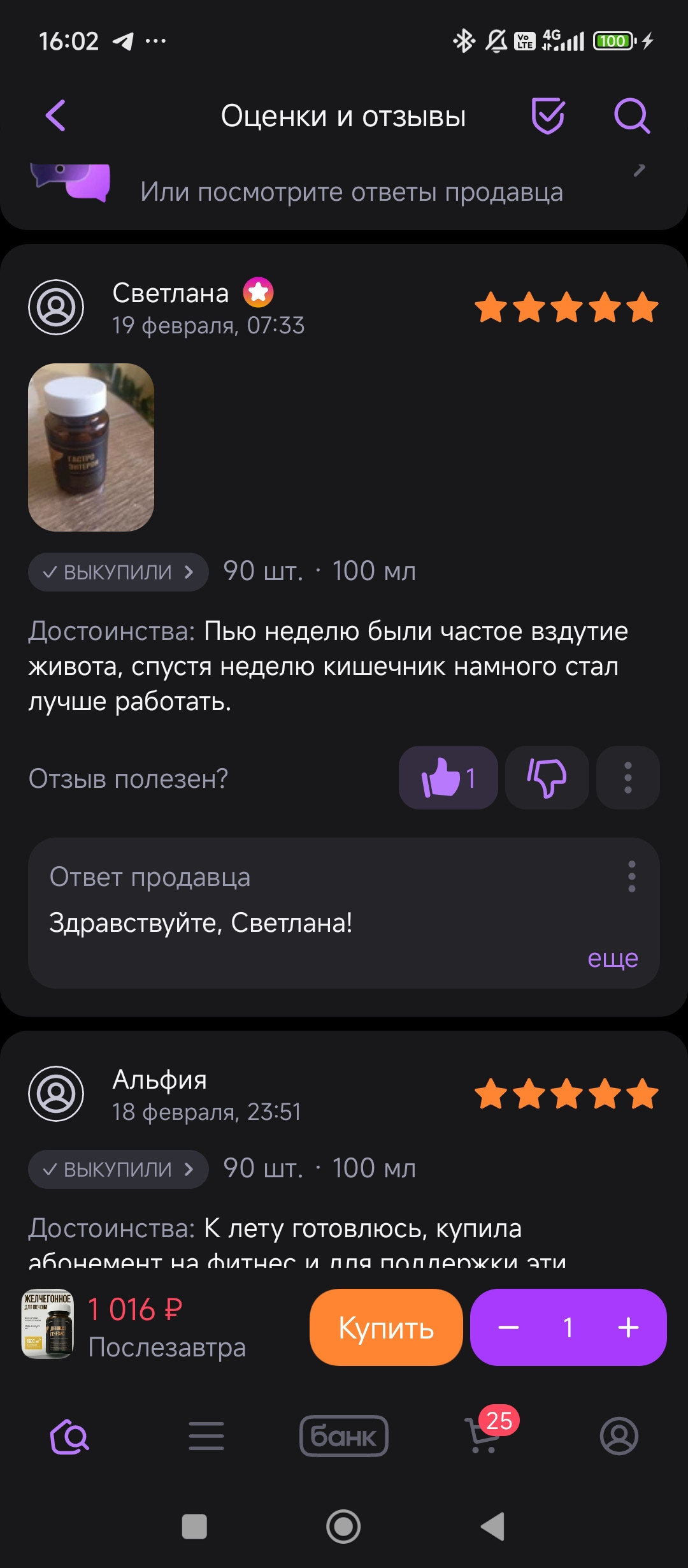The width and height of the screenshot is (688, 1568).
Task: Open the product thumbnail near price
Action: pos(48,1325)
